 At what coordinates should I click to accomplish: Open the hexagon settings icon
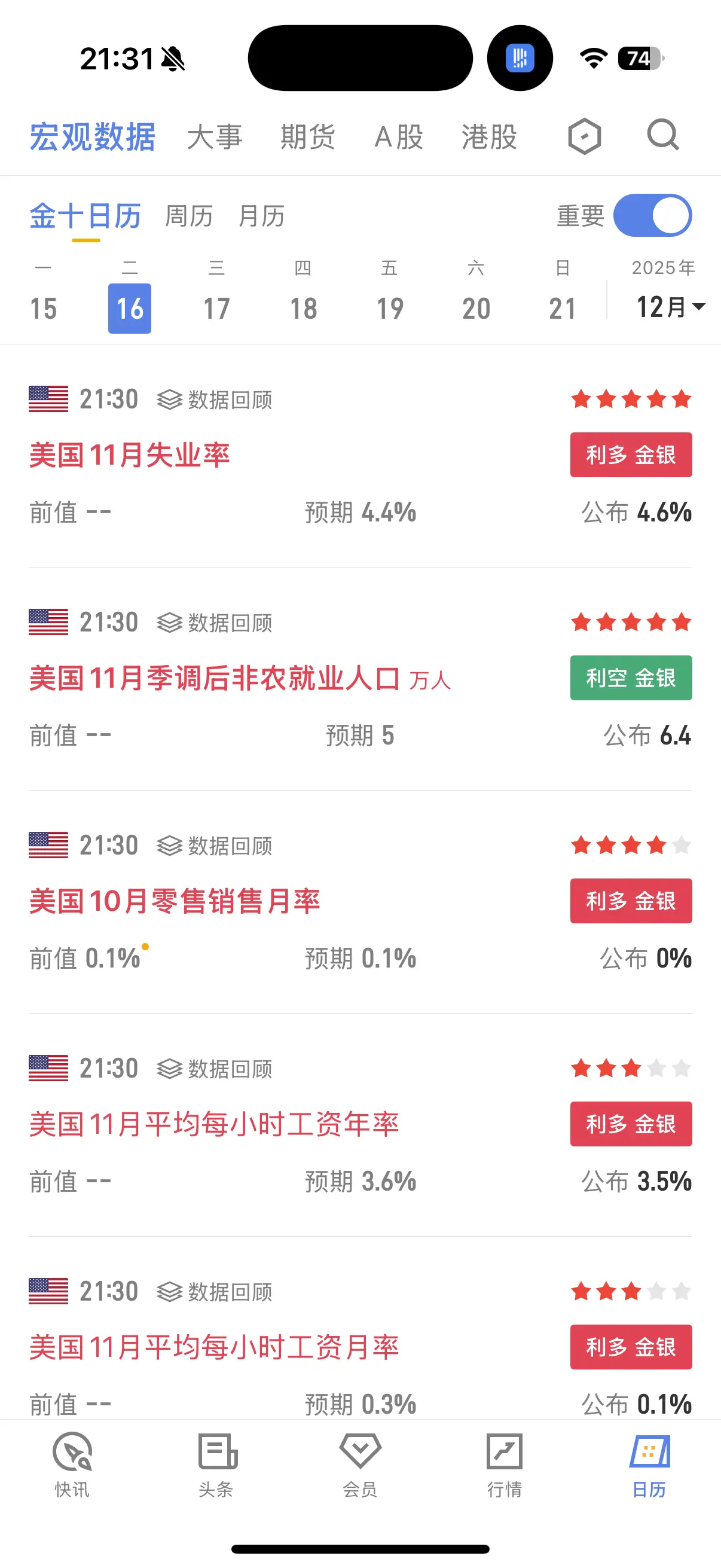pyautogui.click(x=584, y=136)
